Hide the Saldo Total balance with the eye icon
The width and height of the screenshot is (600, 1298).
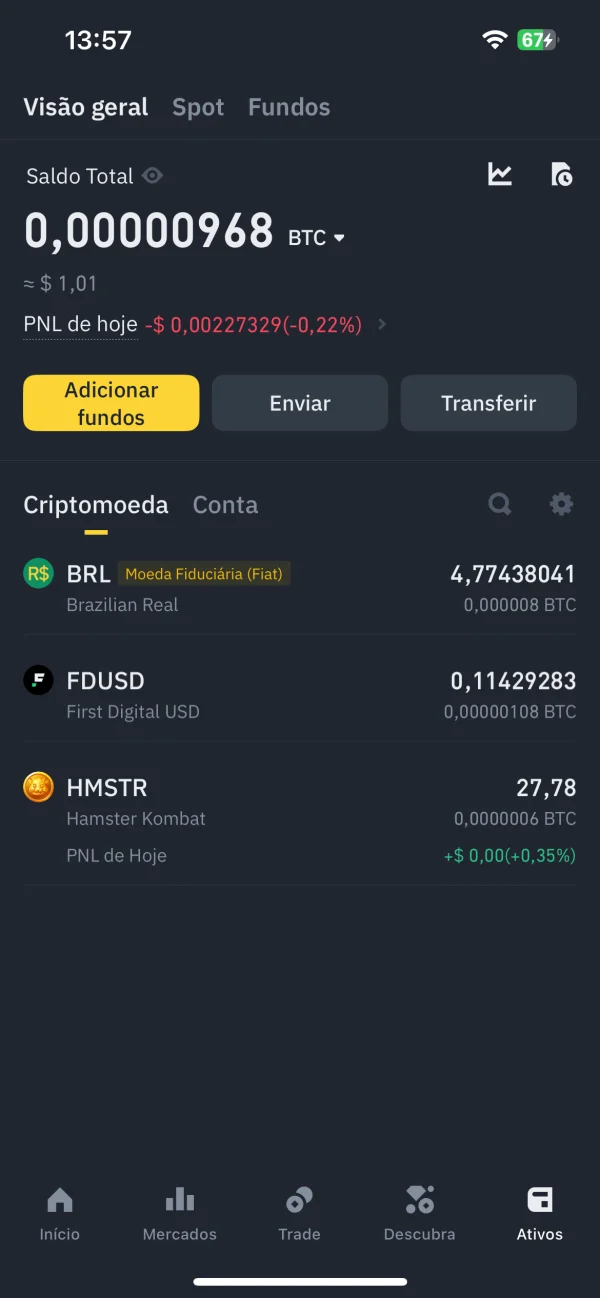click(x=152, y=176)
